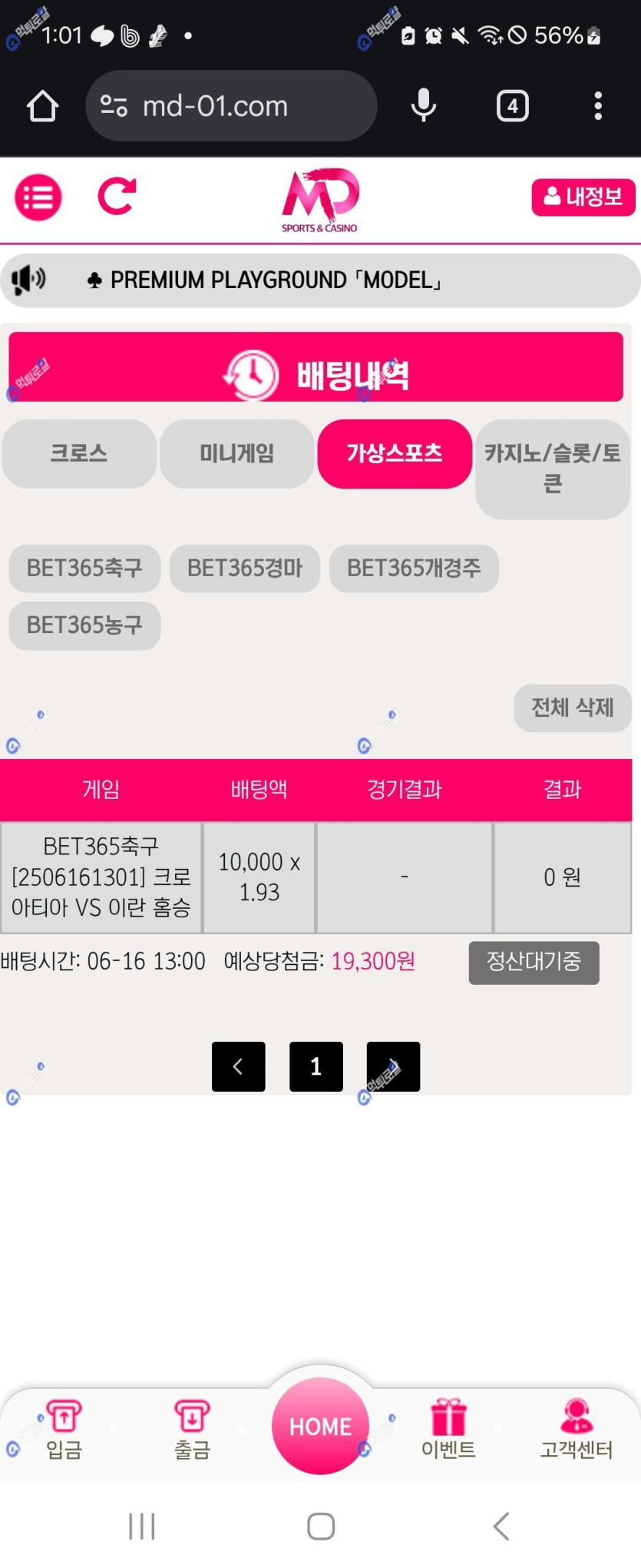The height and width of the screenshot is (1568, 641).
Task: Open 출금 withdrawal in bottom bar
Action: [192, 1430]
